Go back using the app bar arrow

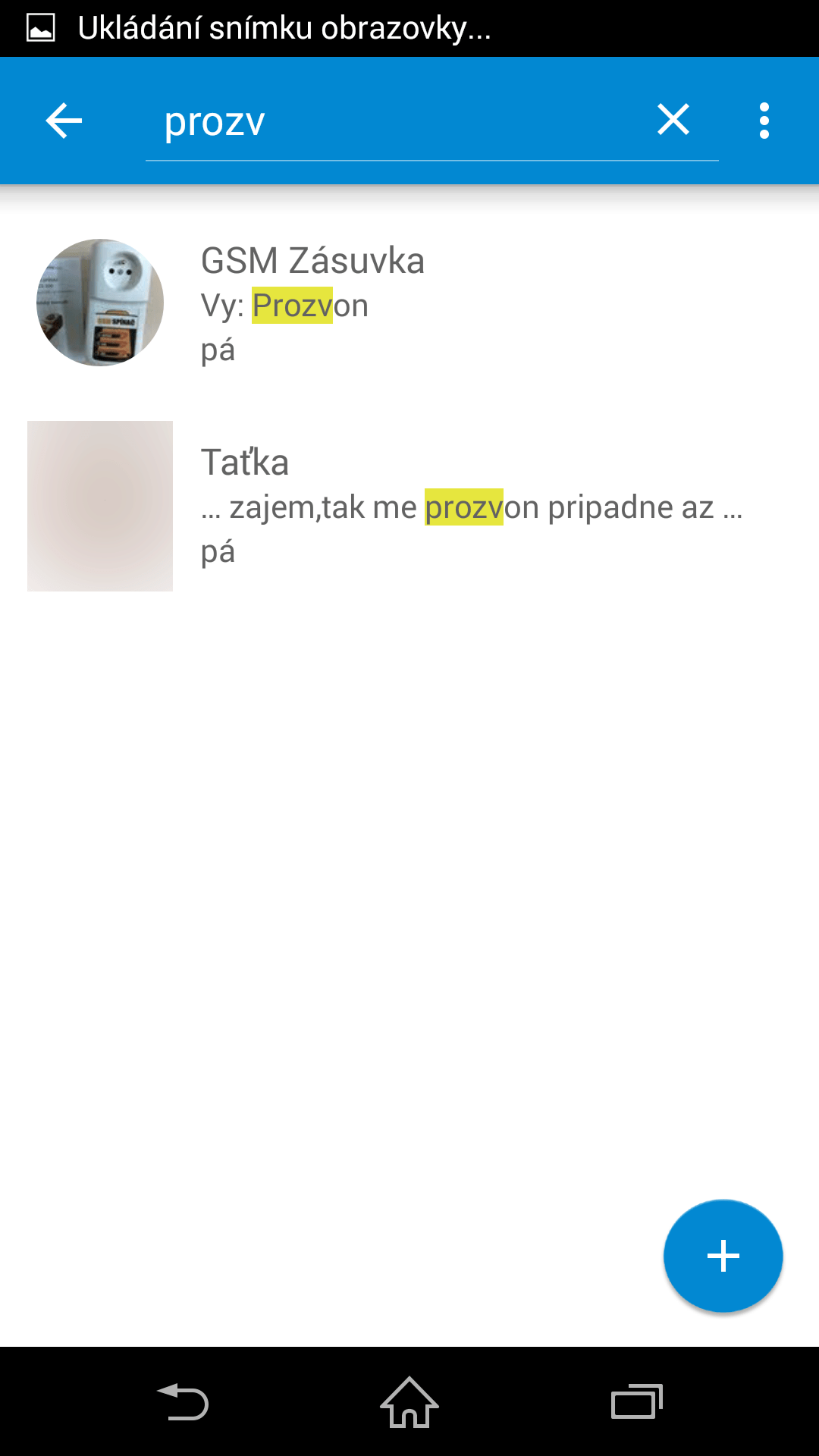coord(64,121)
